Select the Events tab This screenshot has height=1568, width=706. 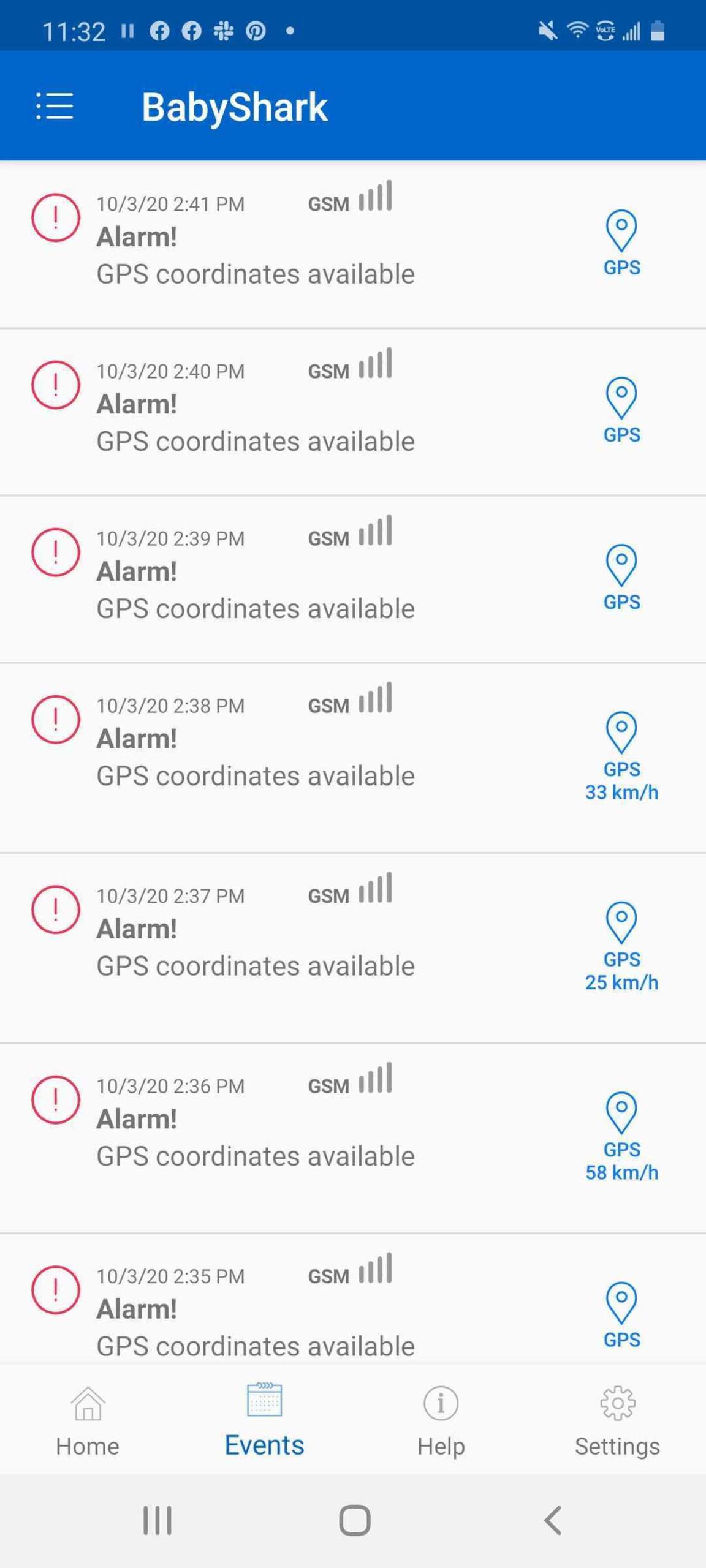(264, 1420)
